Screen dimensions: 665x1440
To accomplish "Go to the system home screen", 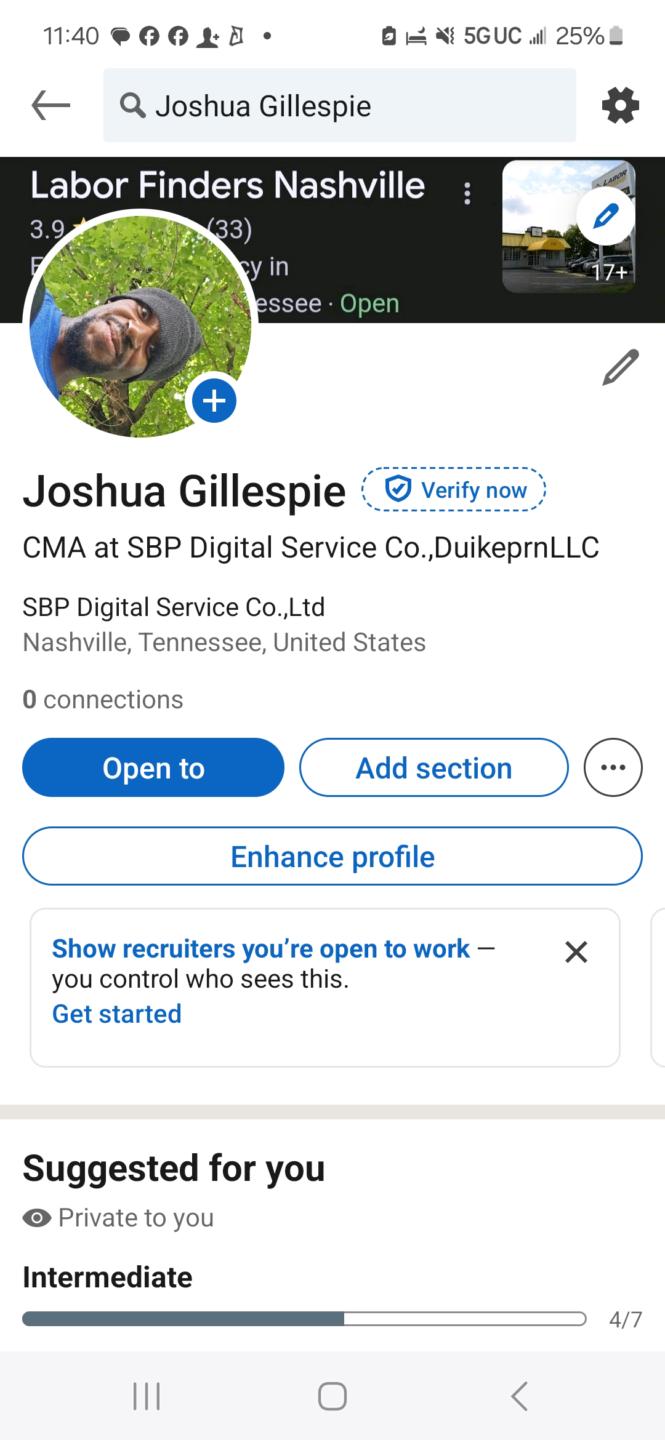I will 332,1396.
